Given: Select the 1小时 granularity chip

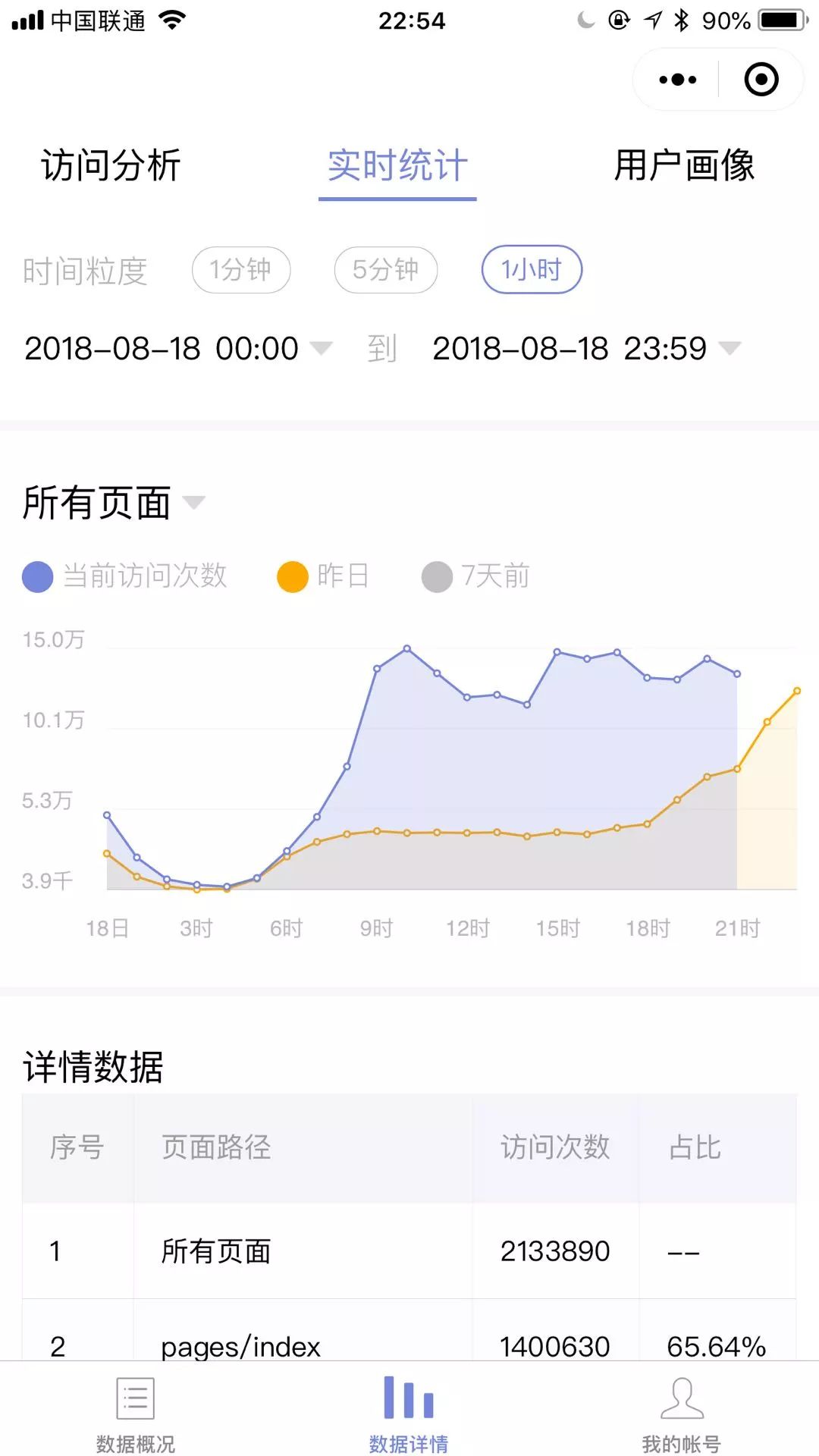Looking at the screenshot, I should pos(532,269).
